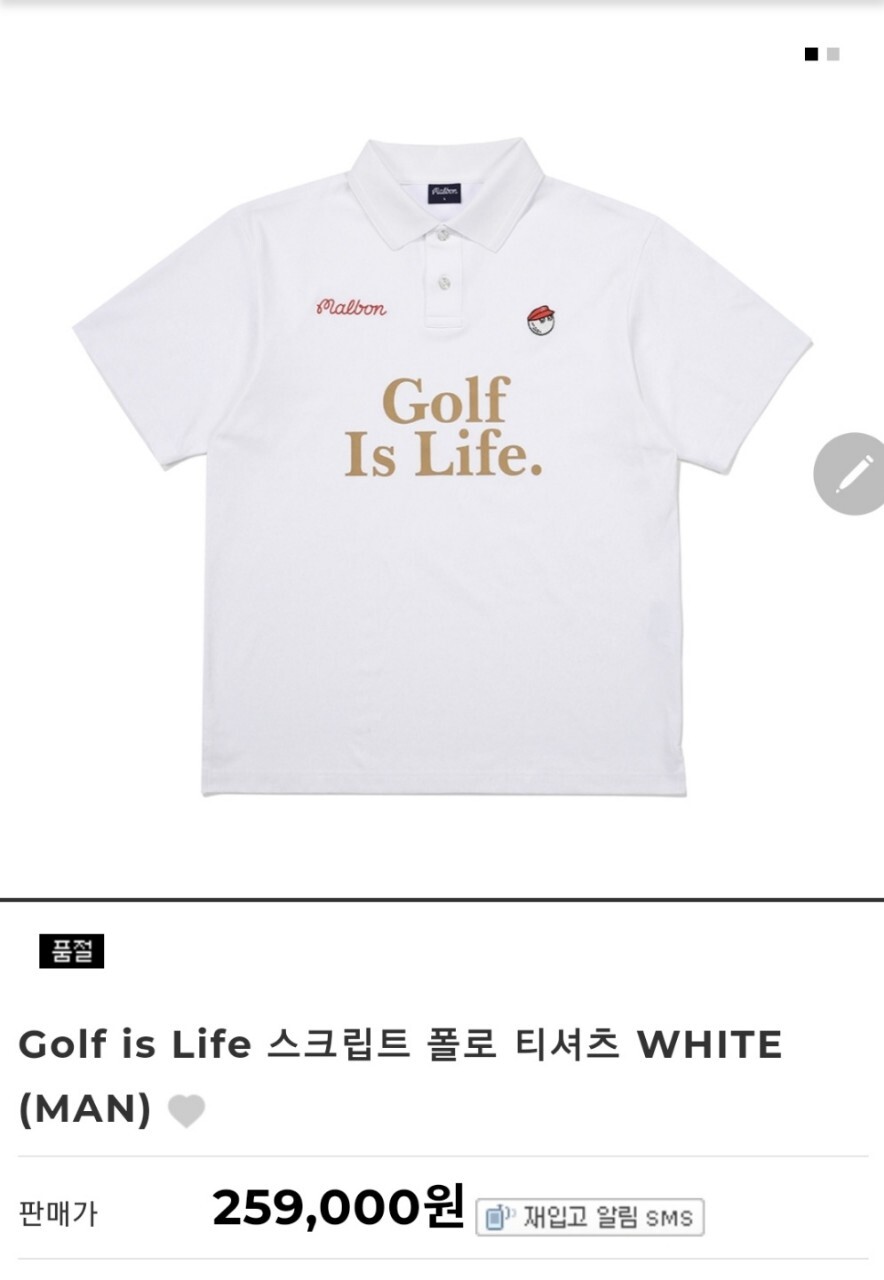Add product to wishlist with heart icon
This screenshot has width=884, height=1280.
pos(186,1111)
